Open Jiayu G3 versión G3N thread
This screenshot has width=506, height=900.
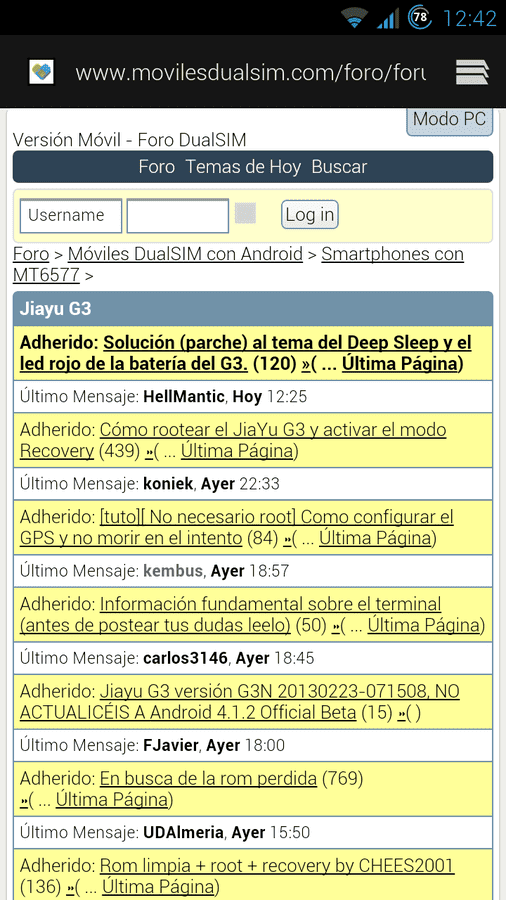click(240, 702)
